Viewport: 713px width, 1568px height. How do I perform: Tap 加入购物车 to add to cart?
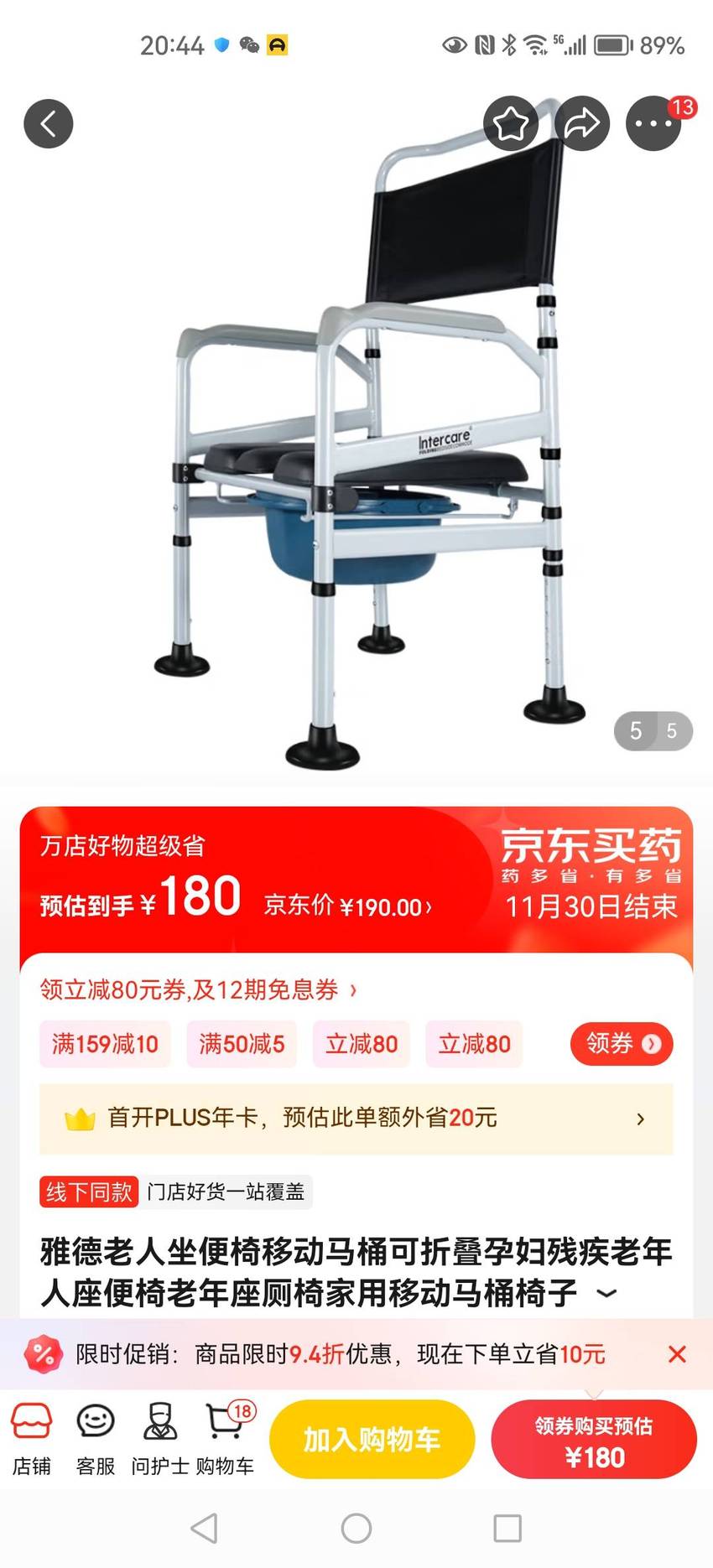click(372, 1439)
